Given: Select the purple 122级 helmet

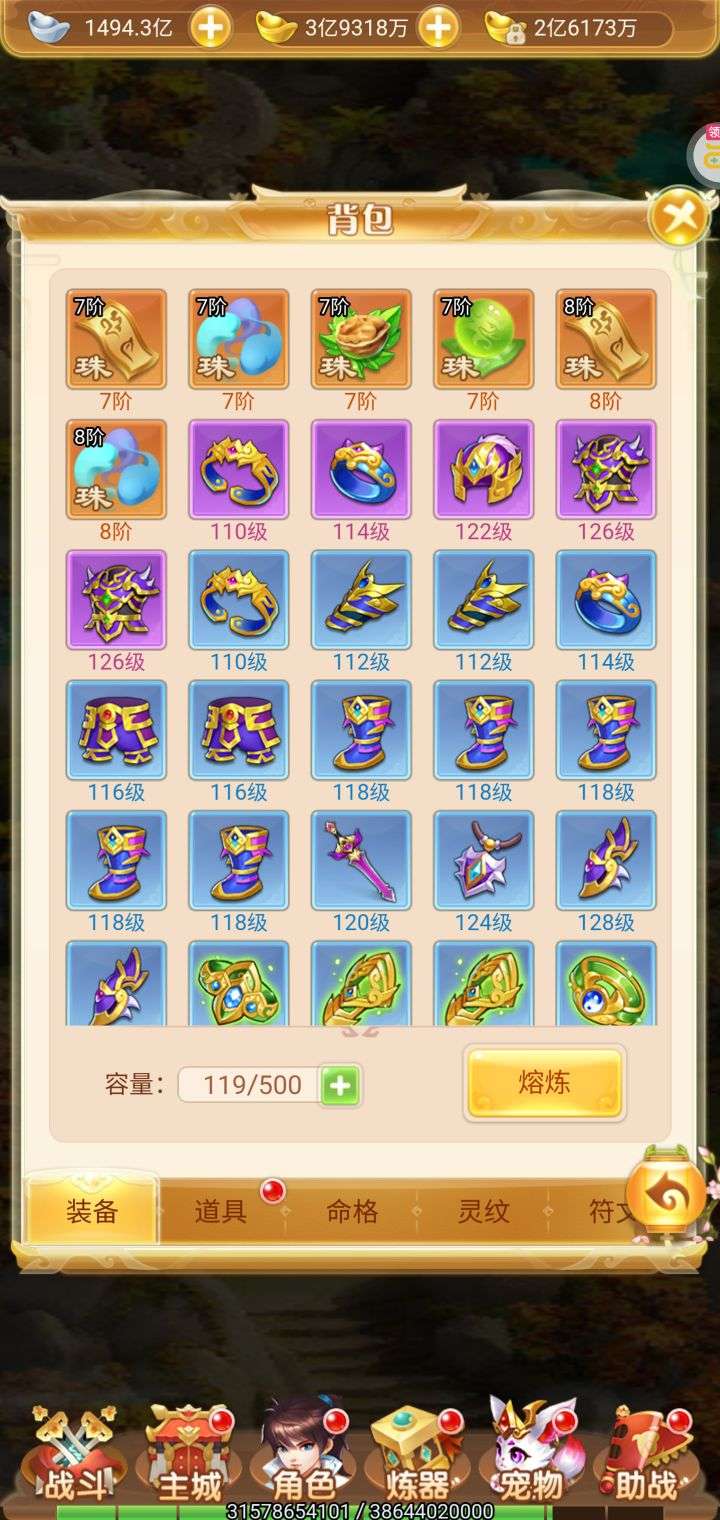Looking at the screenshot, I should [483, 469].
